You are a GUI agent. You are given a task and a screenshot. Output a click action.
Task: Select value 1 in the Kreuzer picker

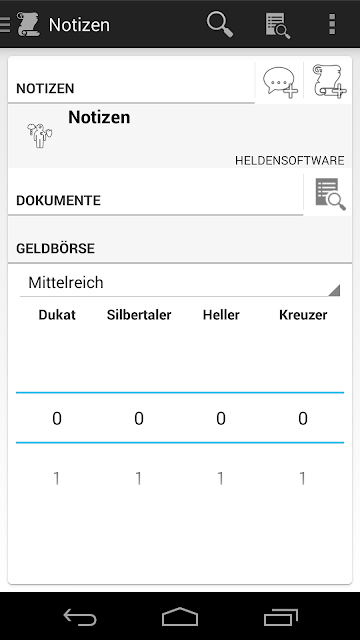click(x=303, y=478)
